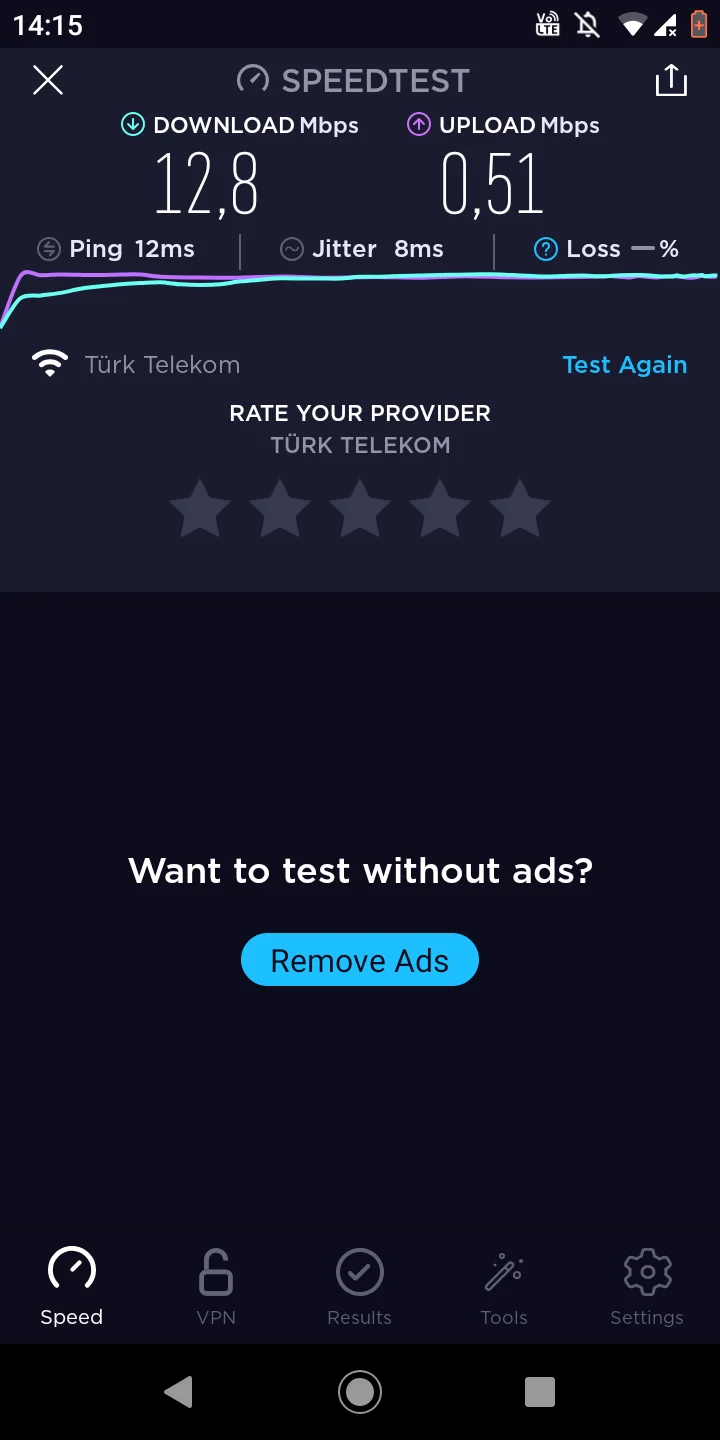Tap the Remove Ads button
Viewport: 720px width, 1440px height.
360,960
